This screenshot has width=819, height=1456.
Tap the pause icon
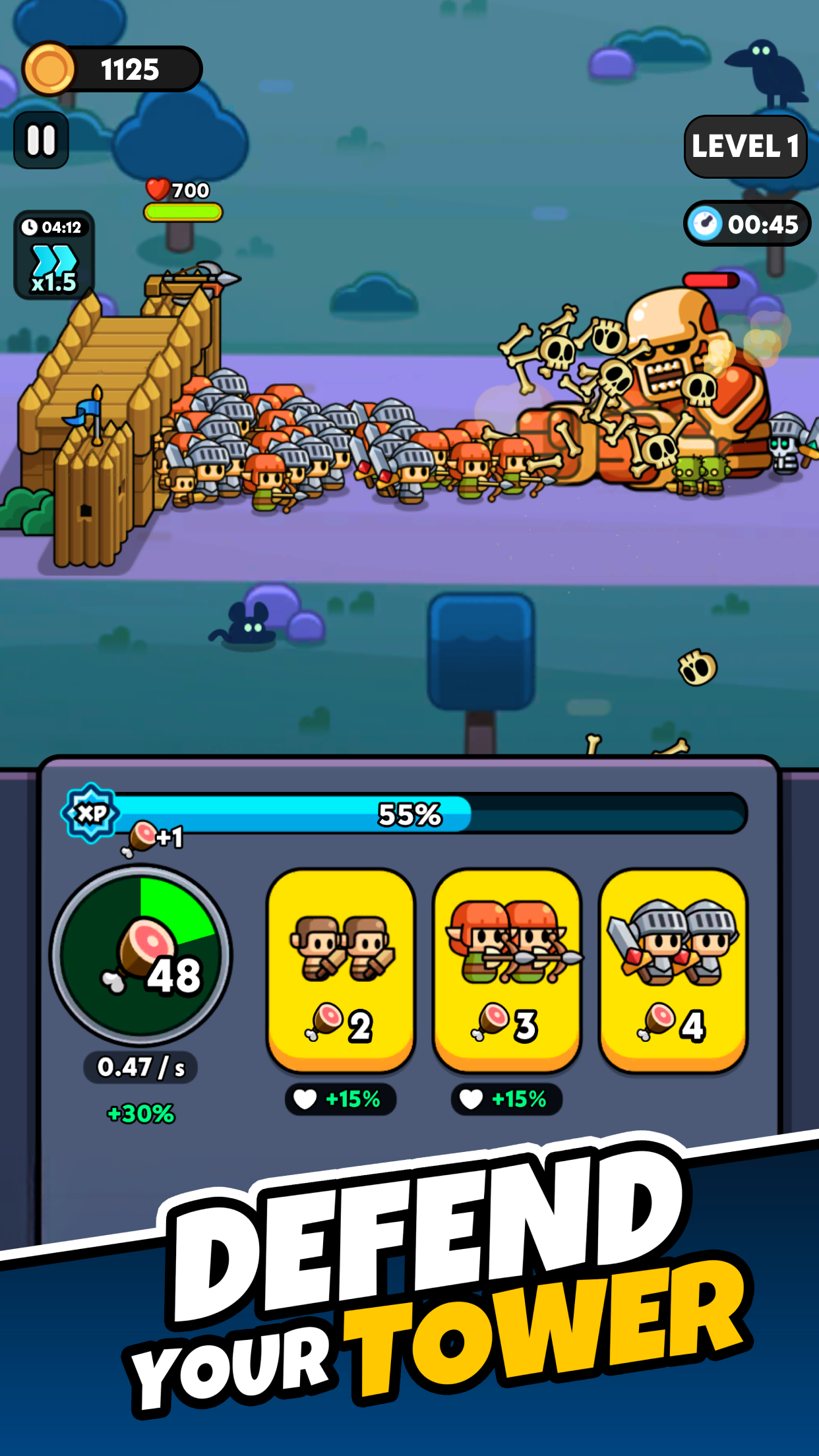[x=41, y=140]
